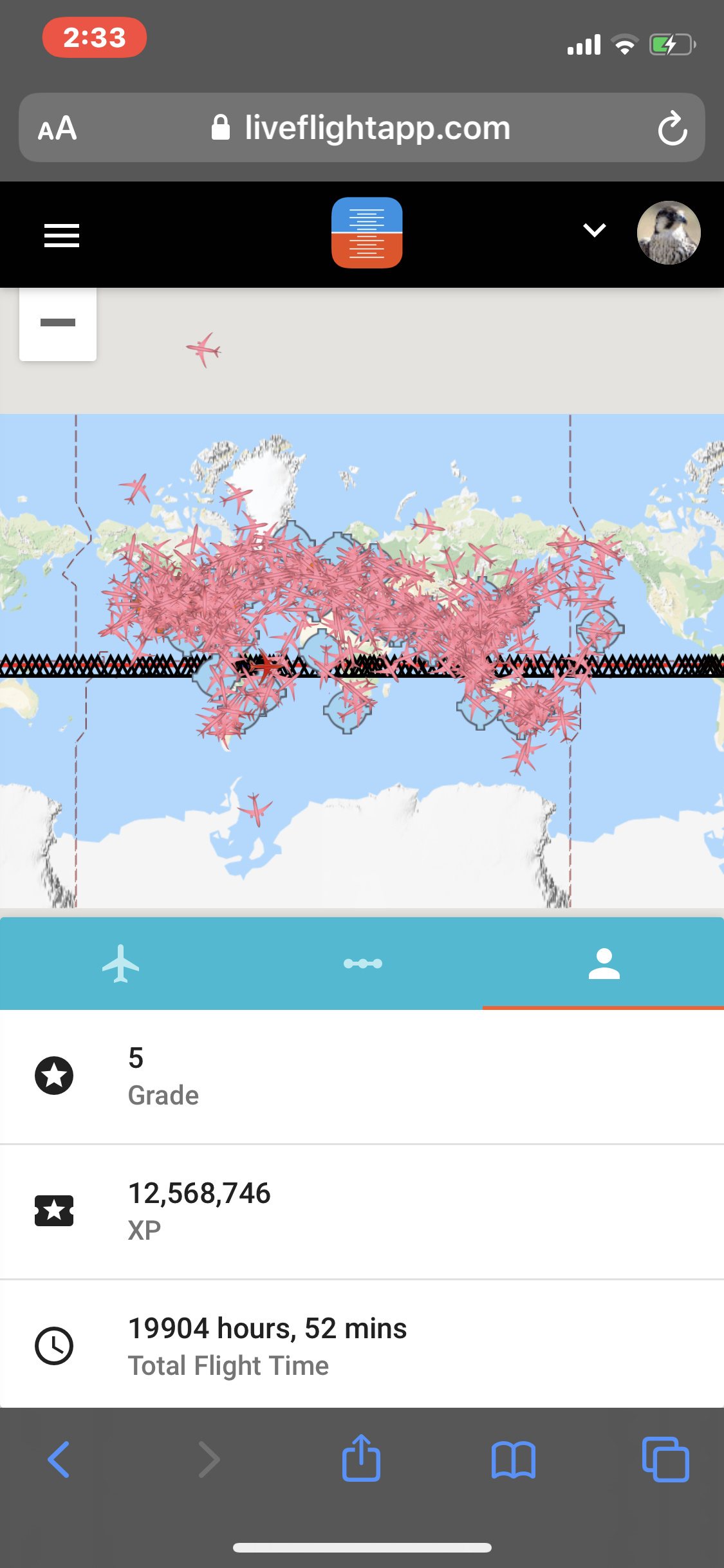Tap the liveflightapp.com address bar
Image resolution: width=724 pixels, height=1568 pixels.
[362, 128]
